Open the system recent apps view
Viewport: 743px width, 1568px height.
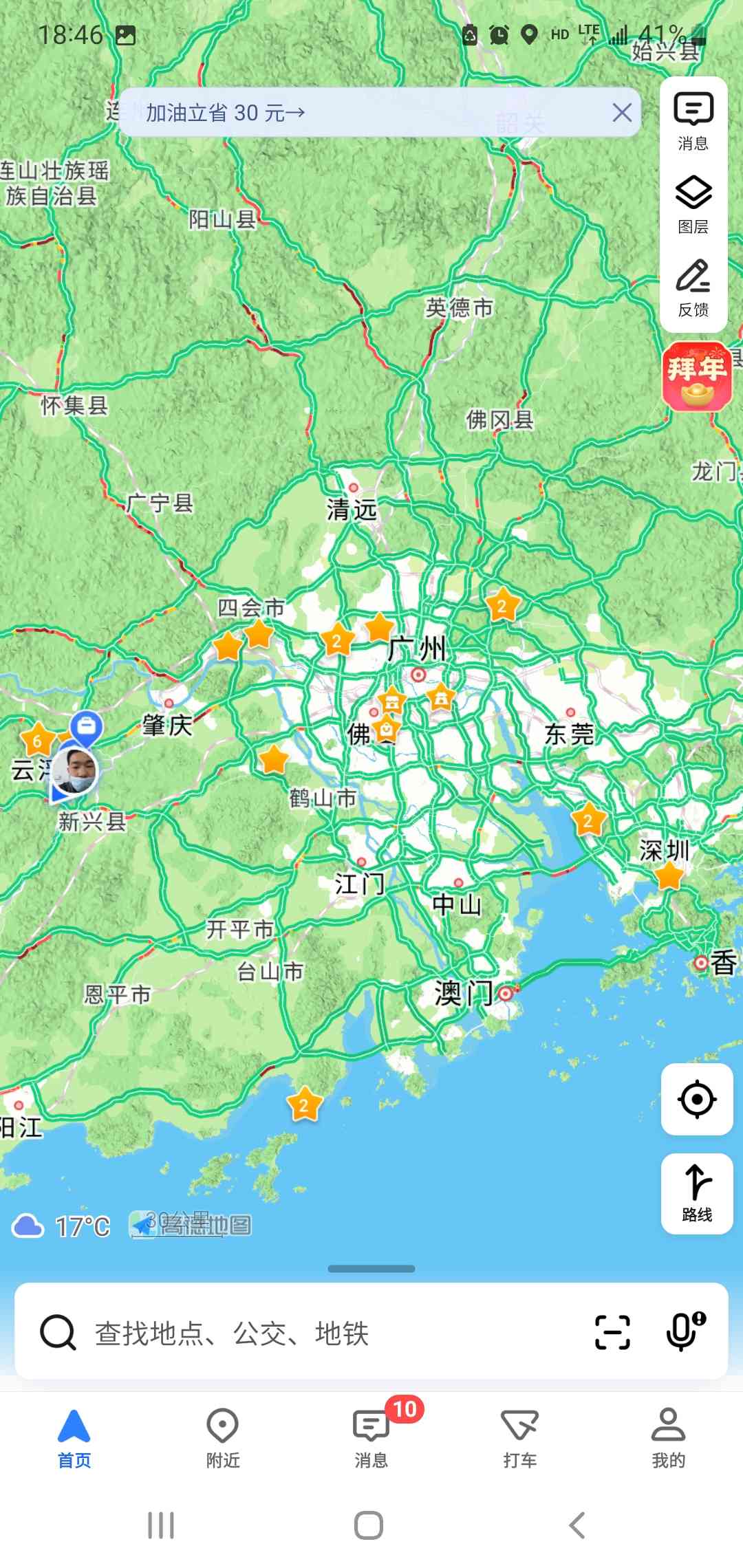[161, 1525]
